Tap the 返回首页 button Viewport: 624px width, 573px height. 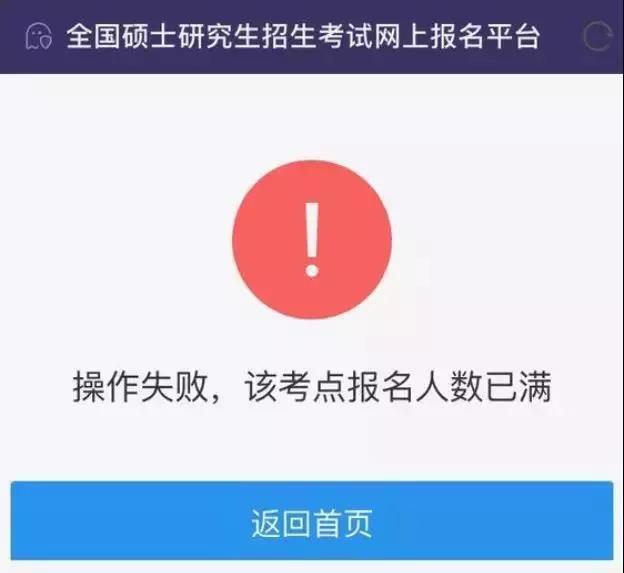[311, 521]
